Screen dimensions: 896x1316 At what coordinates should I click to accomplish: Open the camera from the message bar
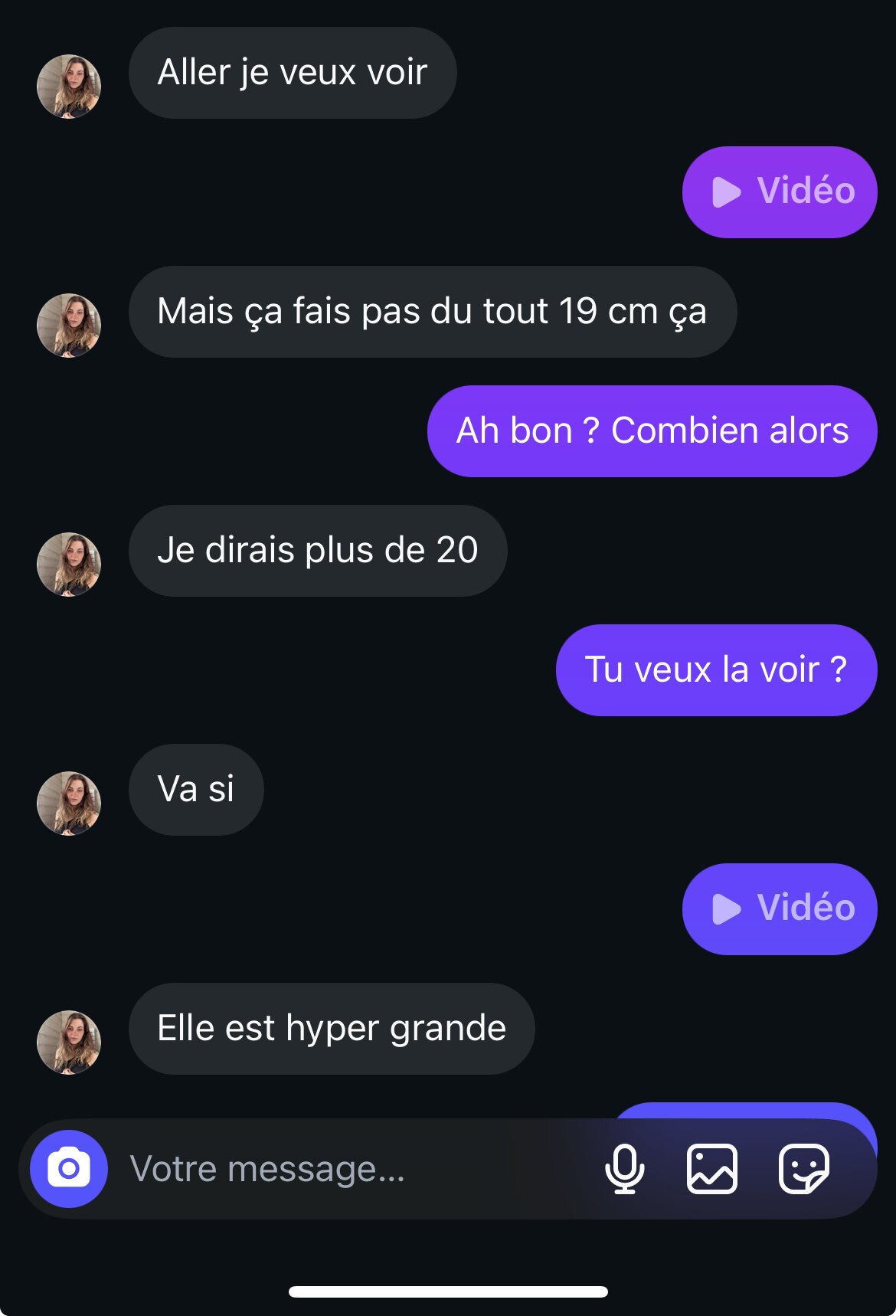coord(69,1169)
